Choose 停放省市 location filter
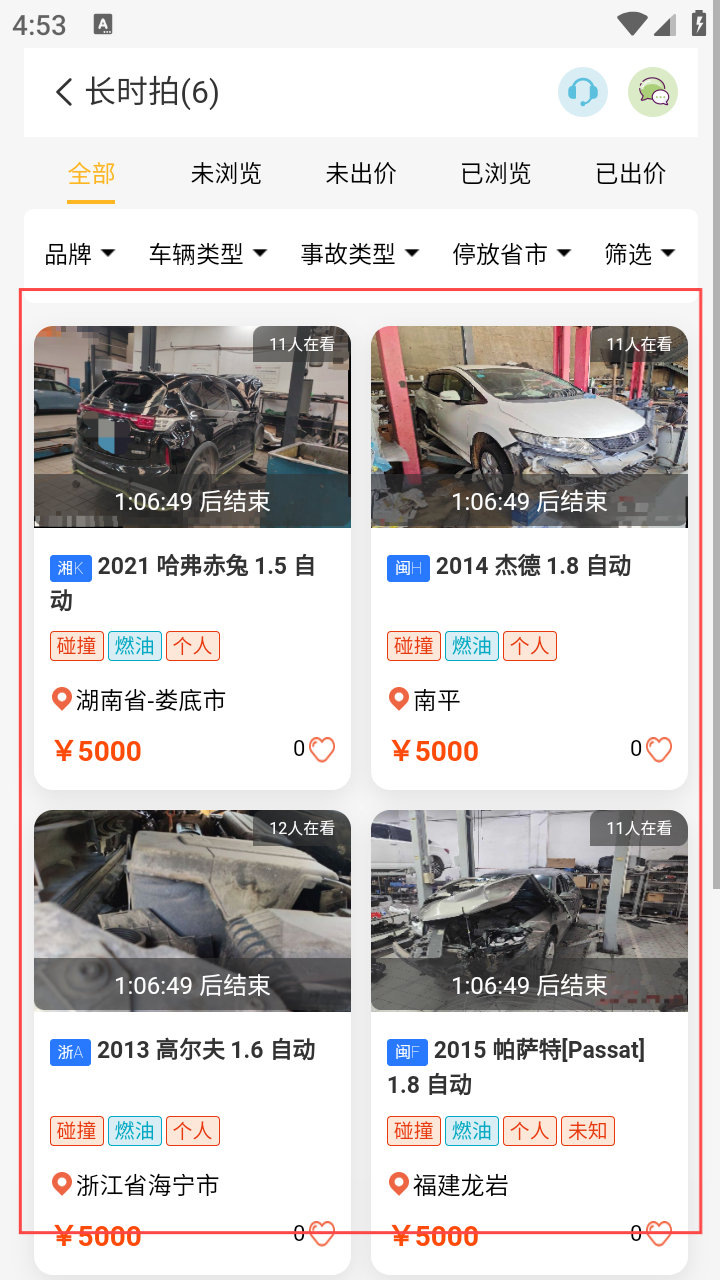Screen dimensions: 720x1280 click(512, 254)
